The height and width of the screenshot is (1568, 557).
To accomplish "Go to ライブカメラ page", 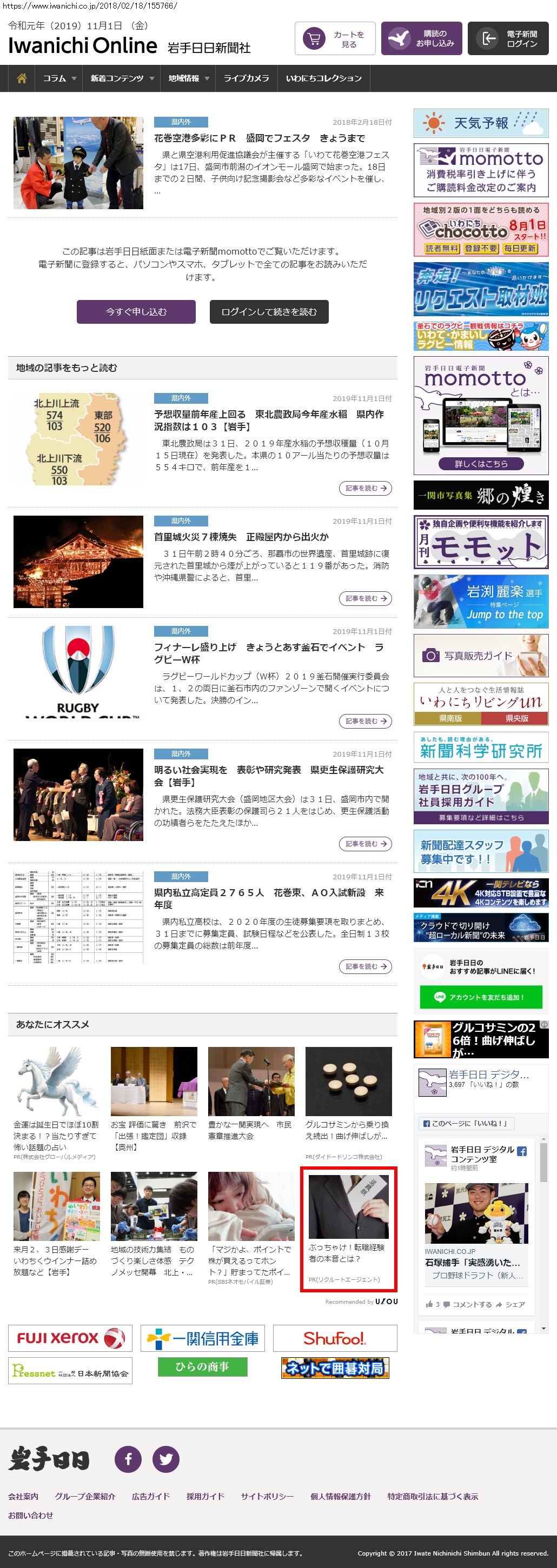I will click(x=246, y=78).
